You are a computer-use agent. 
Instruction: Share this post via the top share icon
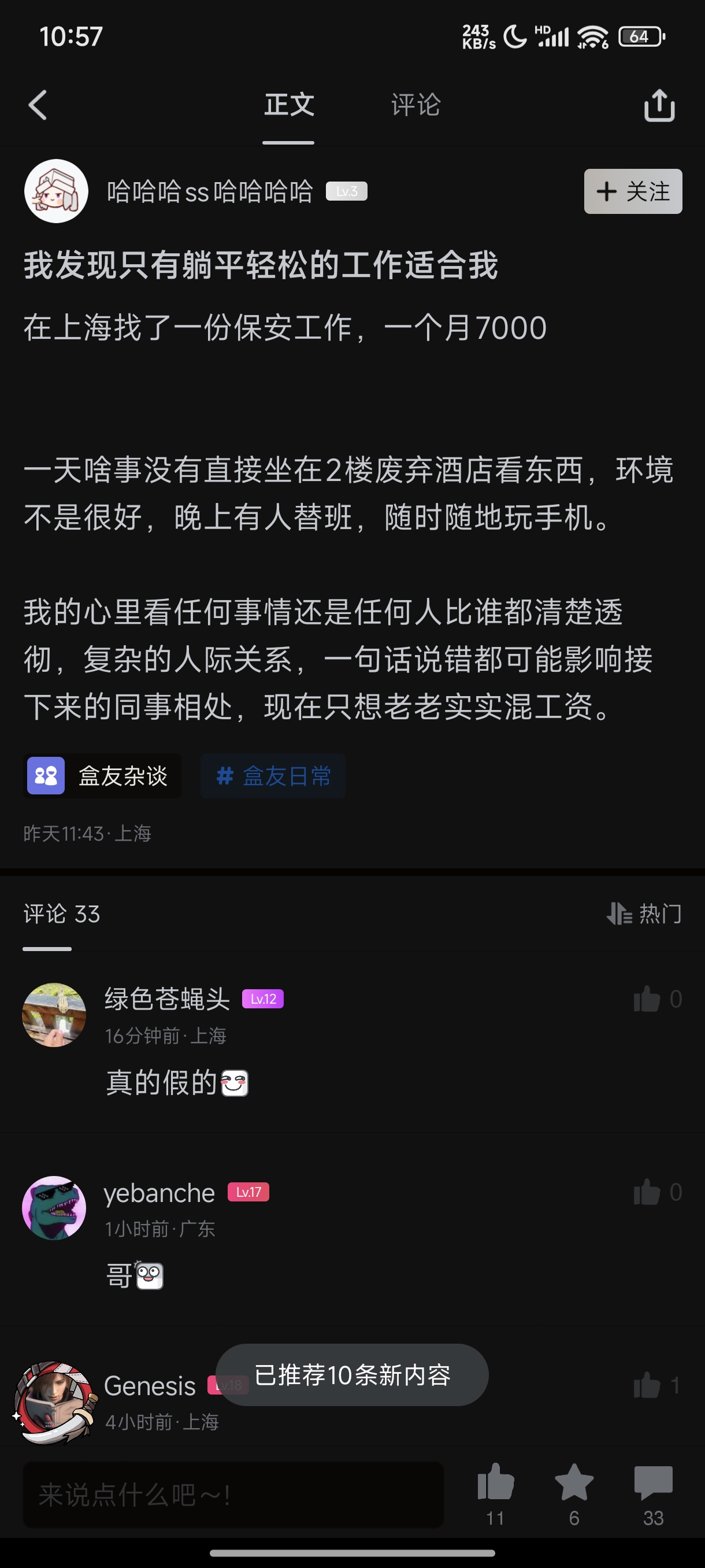[659, 106]
